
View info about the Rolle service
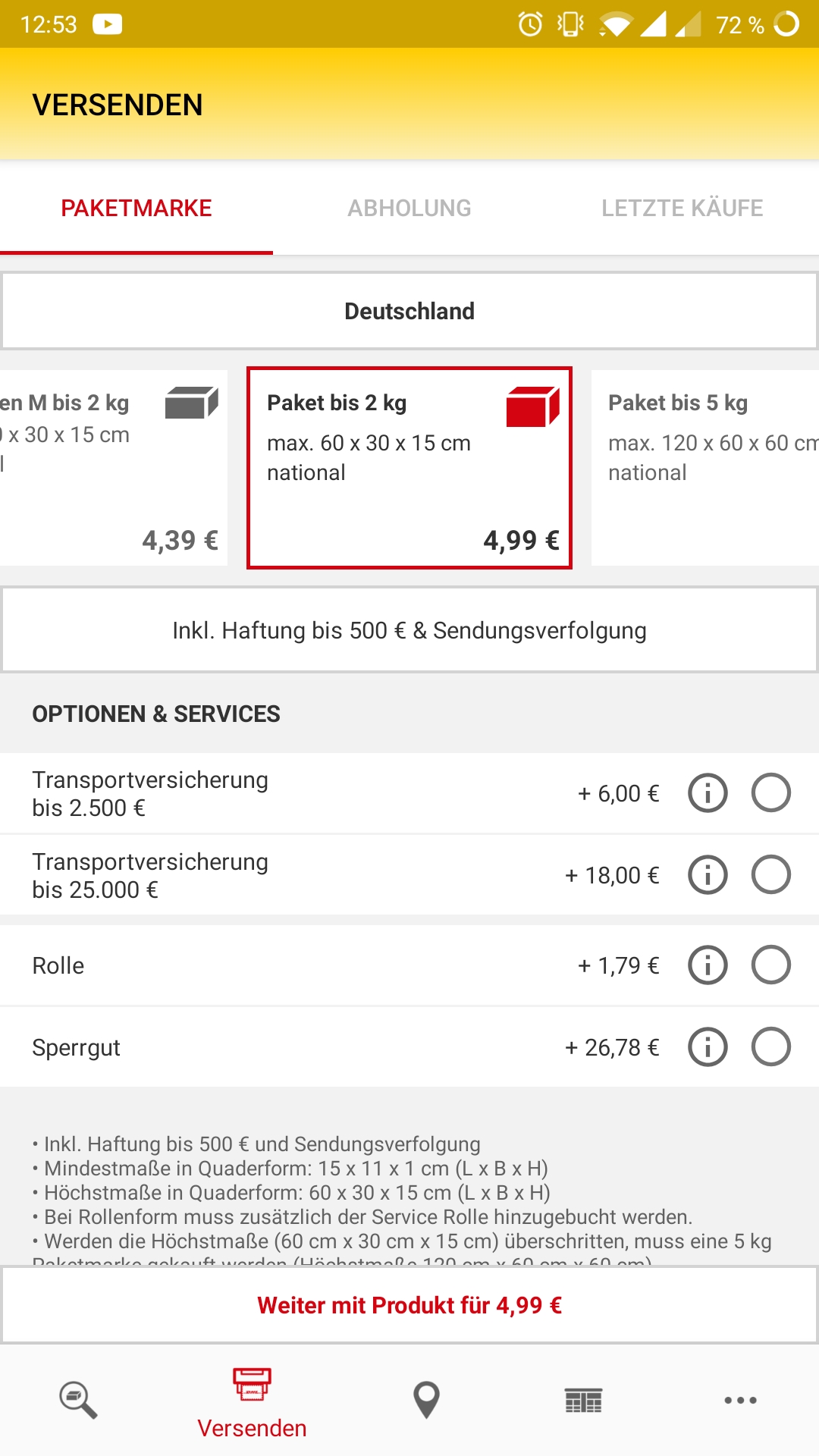[708, 965]
